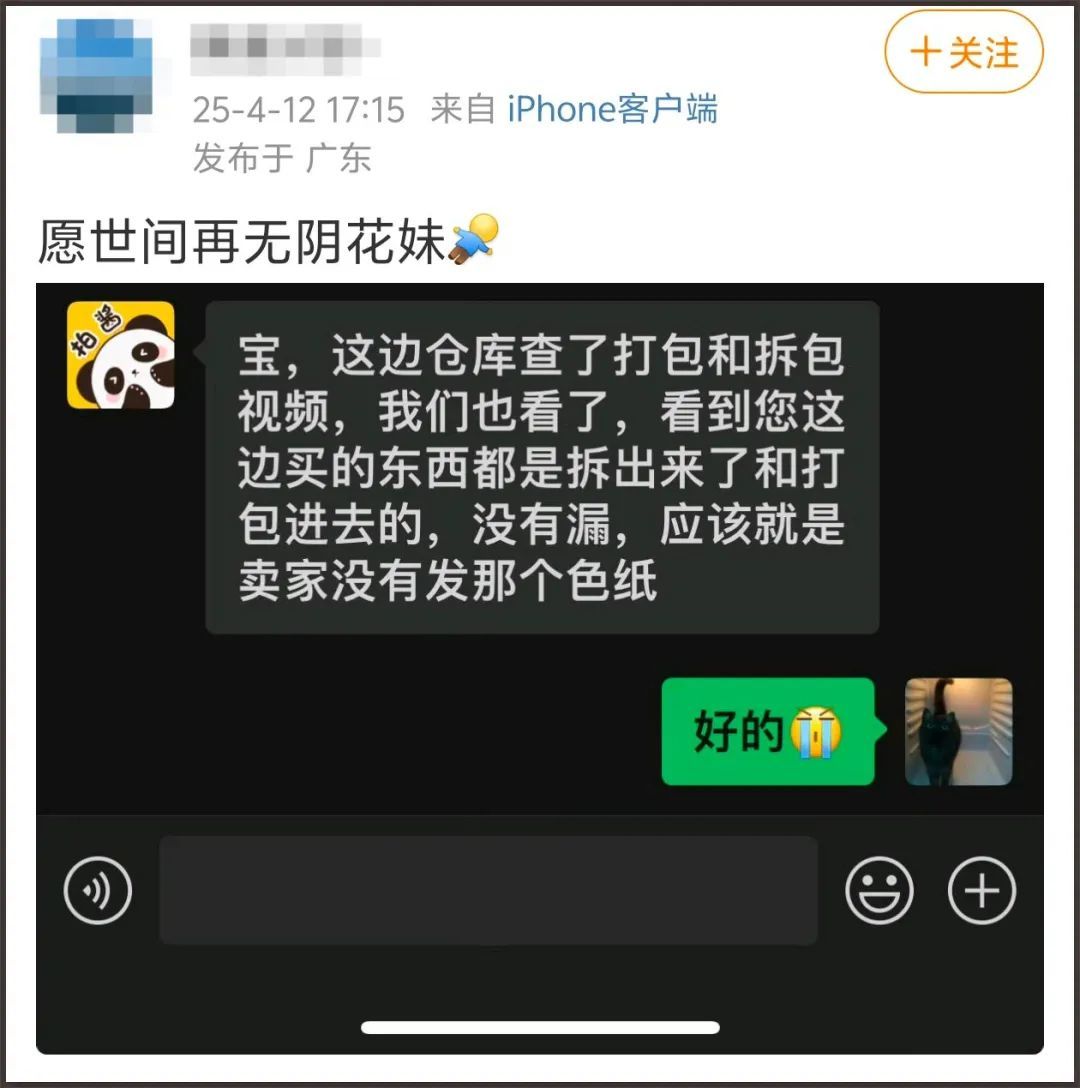Screen dimensions: 1080x1088
Task: Open the iPhone客户端 source link
Action: point(612,109)
